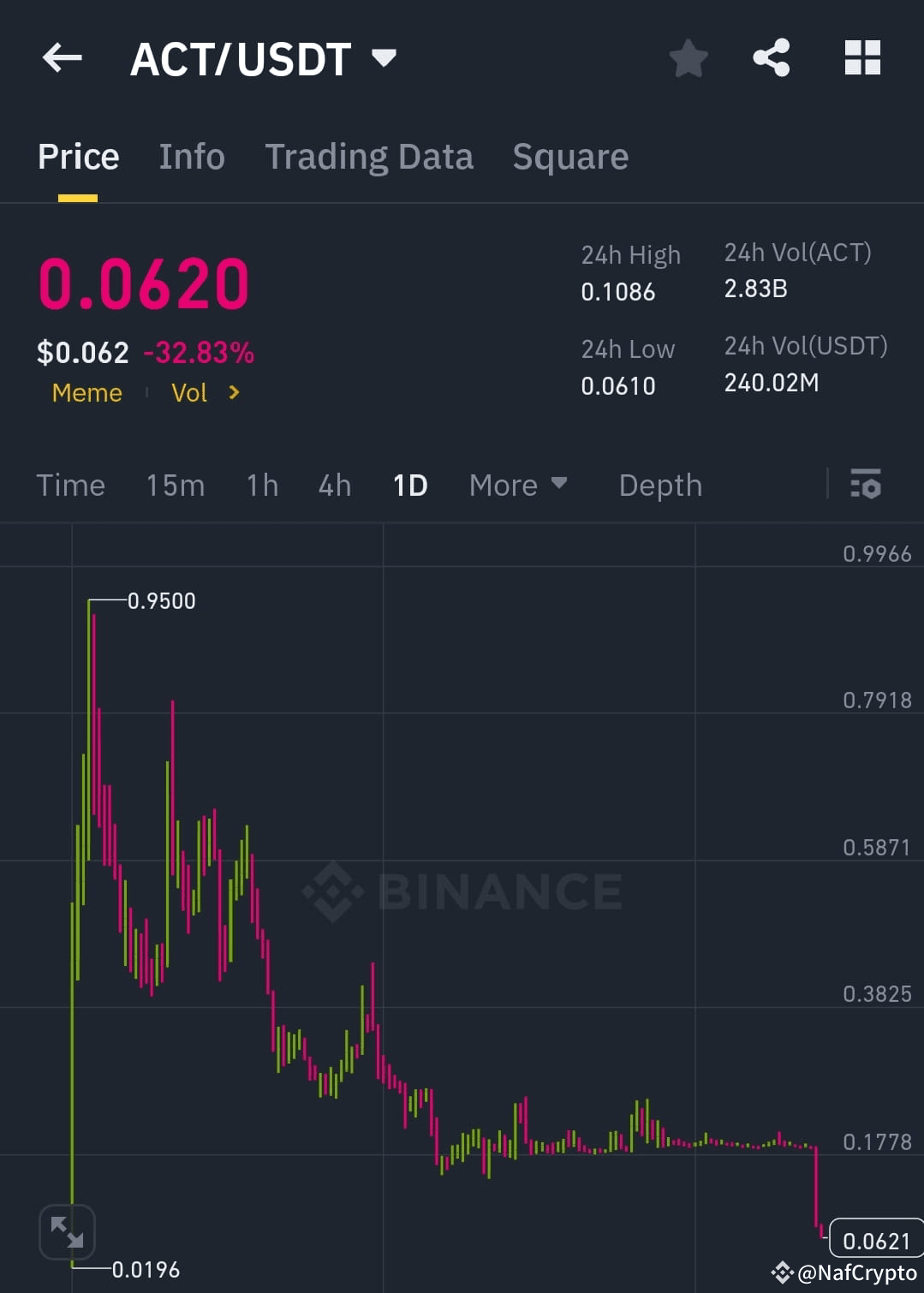Switch chart to 15m timeframe
Image resolution: width=924 pixels, height=1293 pixels.
(175, 485)
